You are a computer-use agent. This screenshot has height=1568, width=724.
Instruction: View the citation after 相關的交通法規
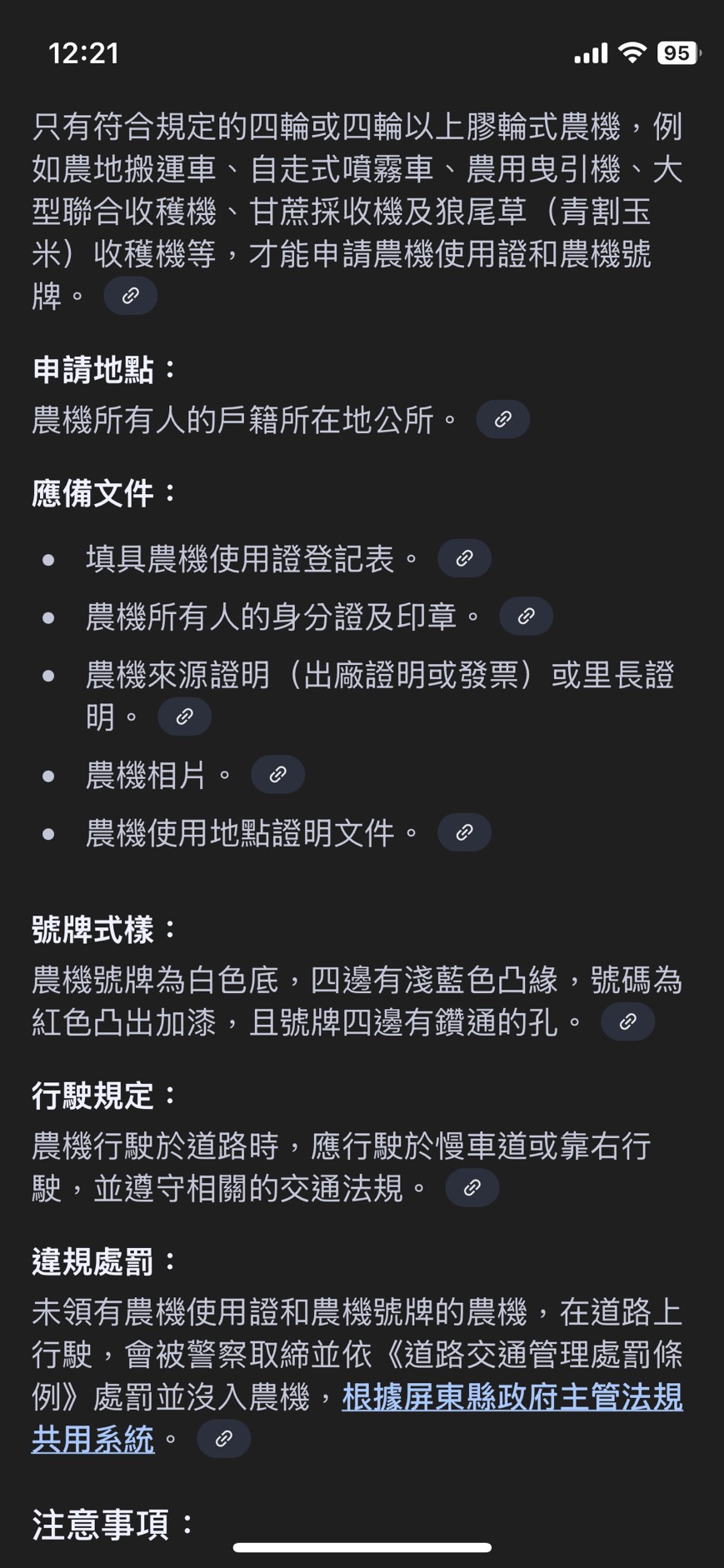472,1187
